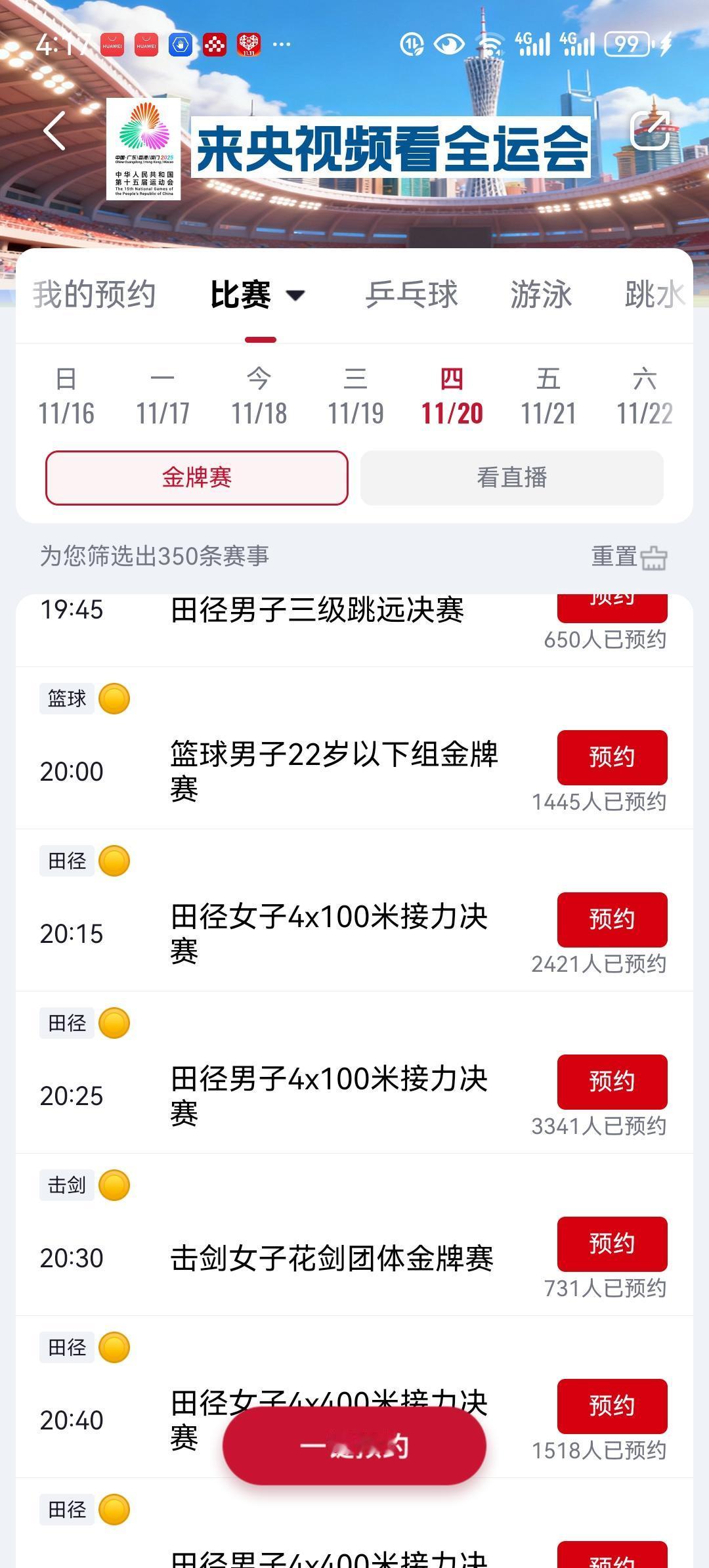Select the date 11/16

[x=66, y=397]
